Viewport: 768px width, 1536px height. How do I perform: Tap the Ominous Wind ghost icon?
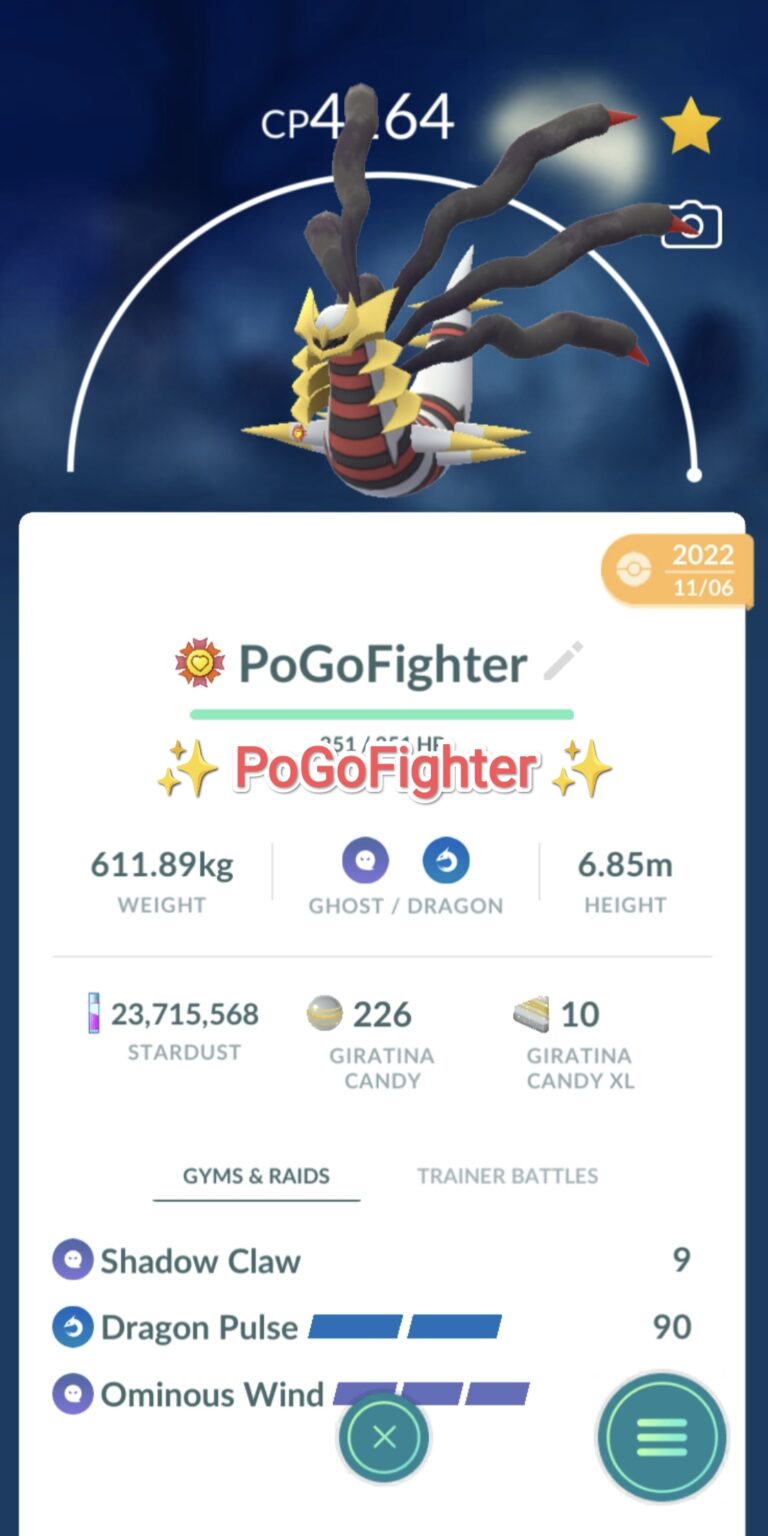click(72, 1394)
